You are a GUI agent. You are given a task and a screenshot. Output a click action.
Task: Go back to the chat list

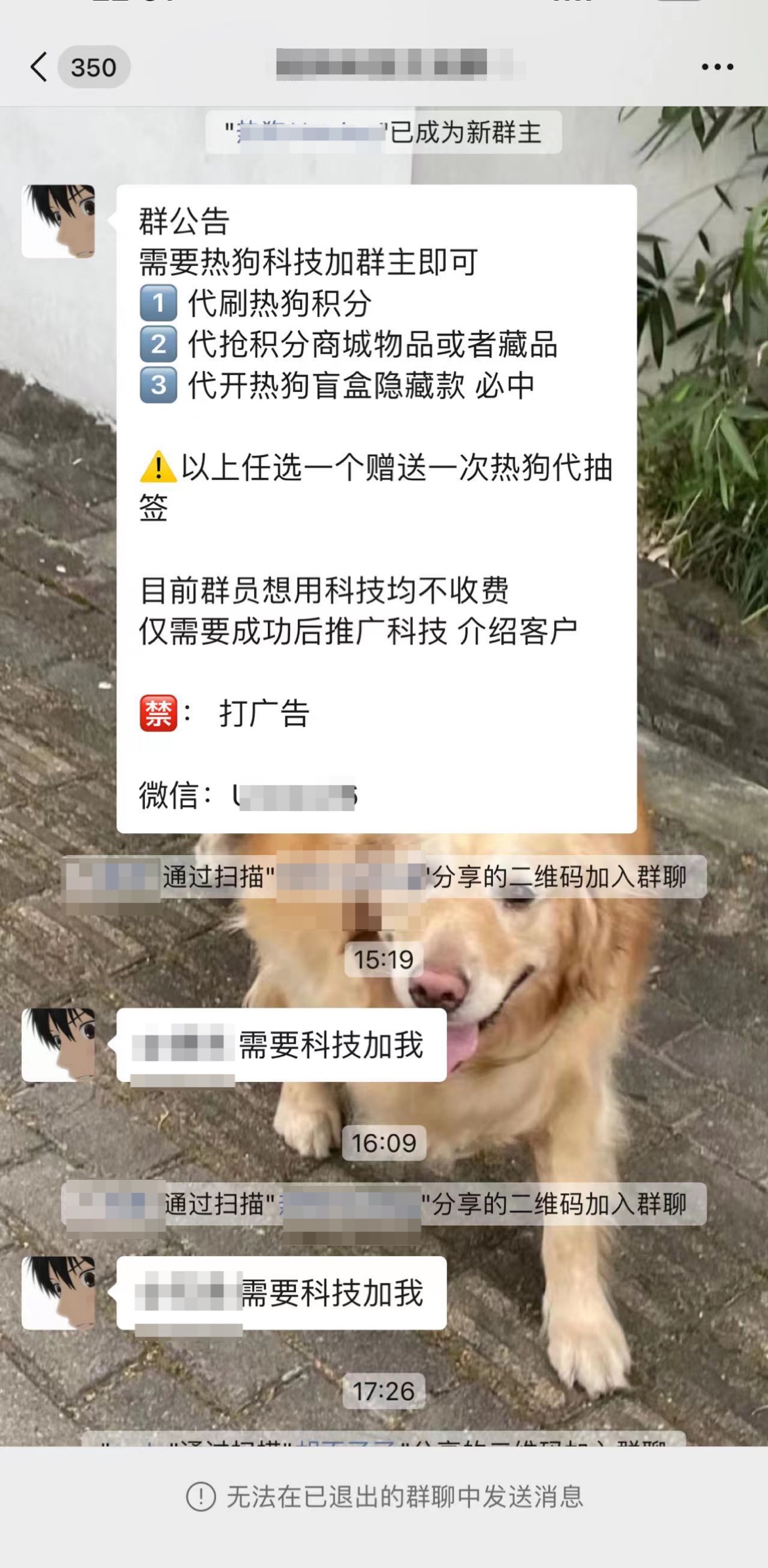(x=39, y=67)
